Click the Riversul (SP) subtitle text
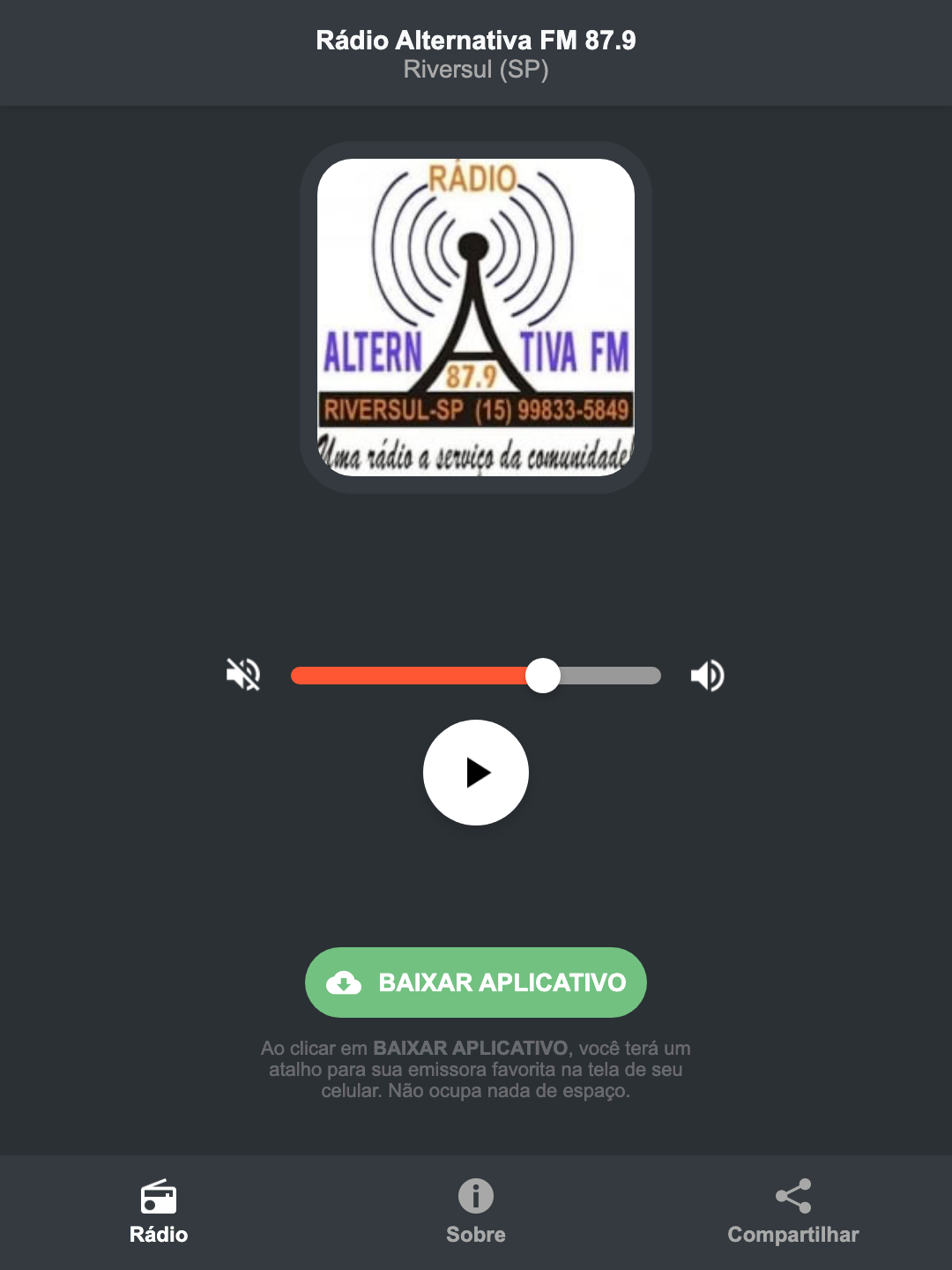The width and height of the screenshot is (952, 1270). click(475, 70)
